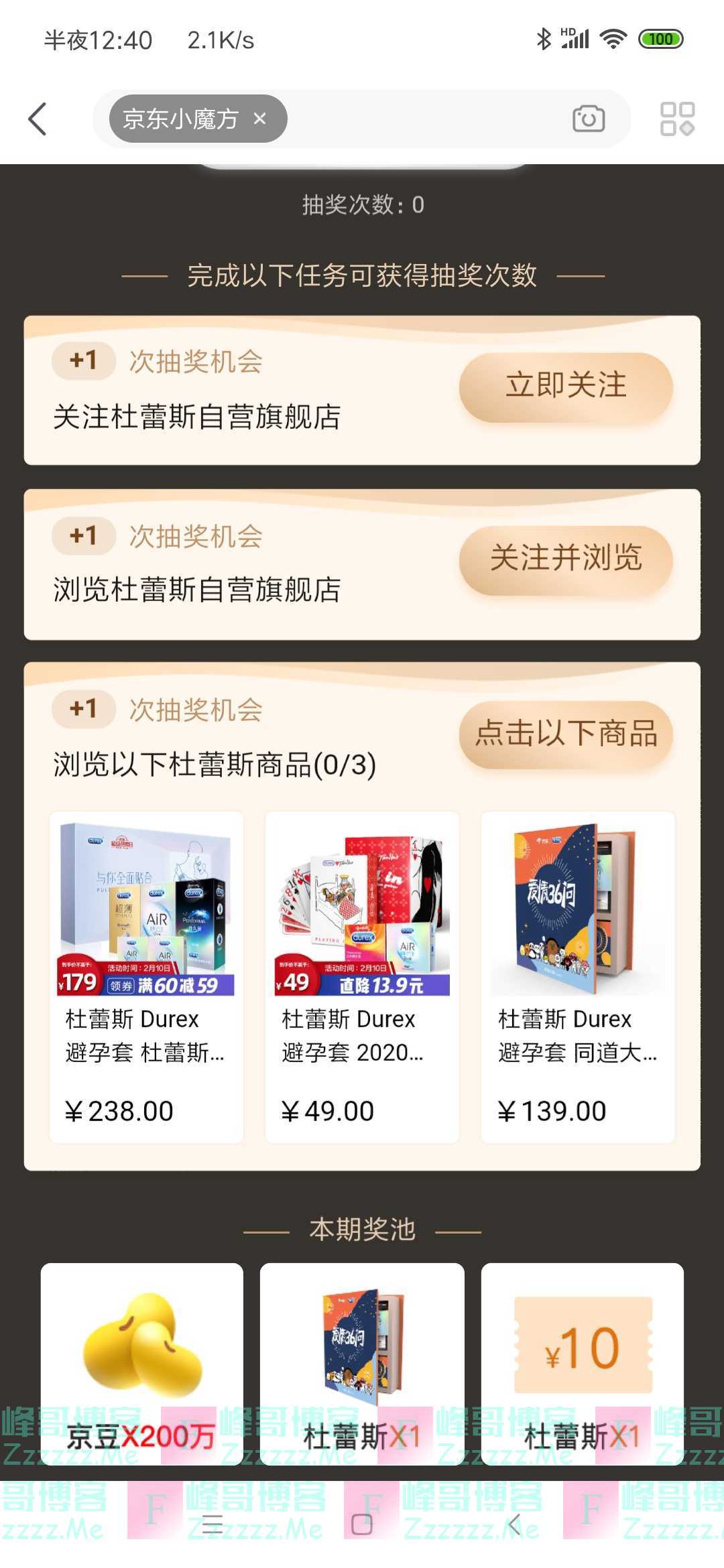Image resolution: width=724 pixels, height=1568 pixels.
Task: Tap the 立即关注 follow button
Action: [x=565, y=387]
